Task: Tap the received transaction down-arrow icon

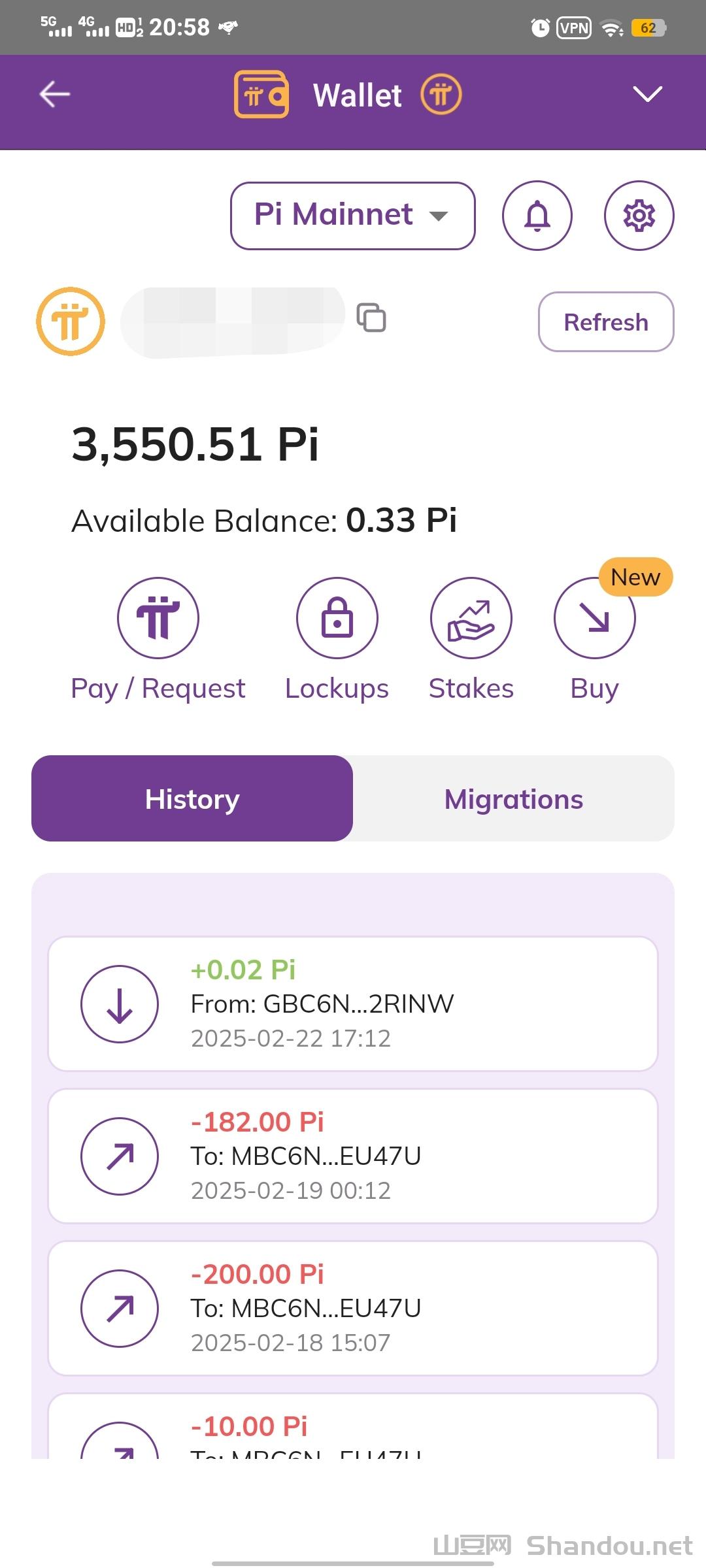Action: (119, 1004)
